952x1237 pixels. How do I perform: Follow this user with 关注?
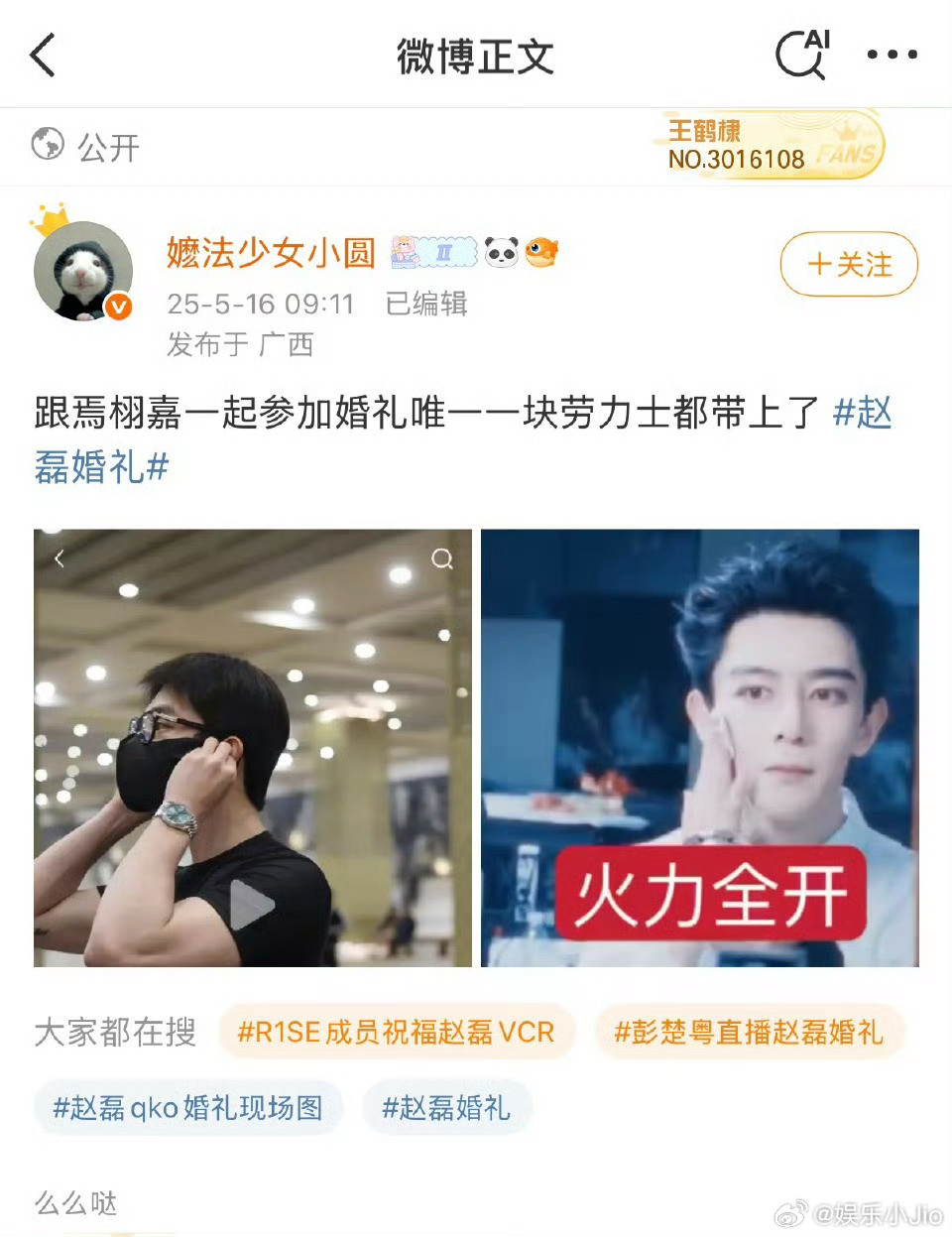[849, 265]
